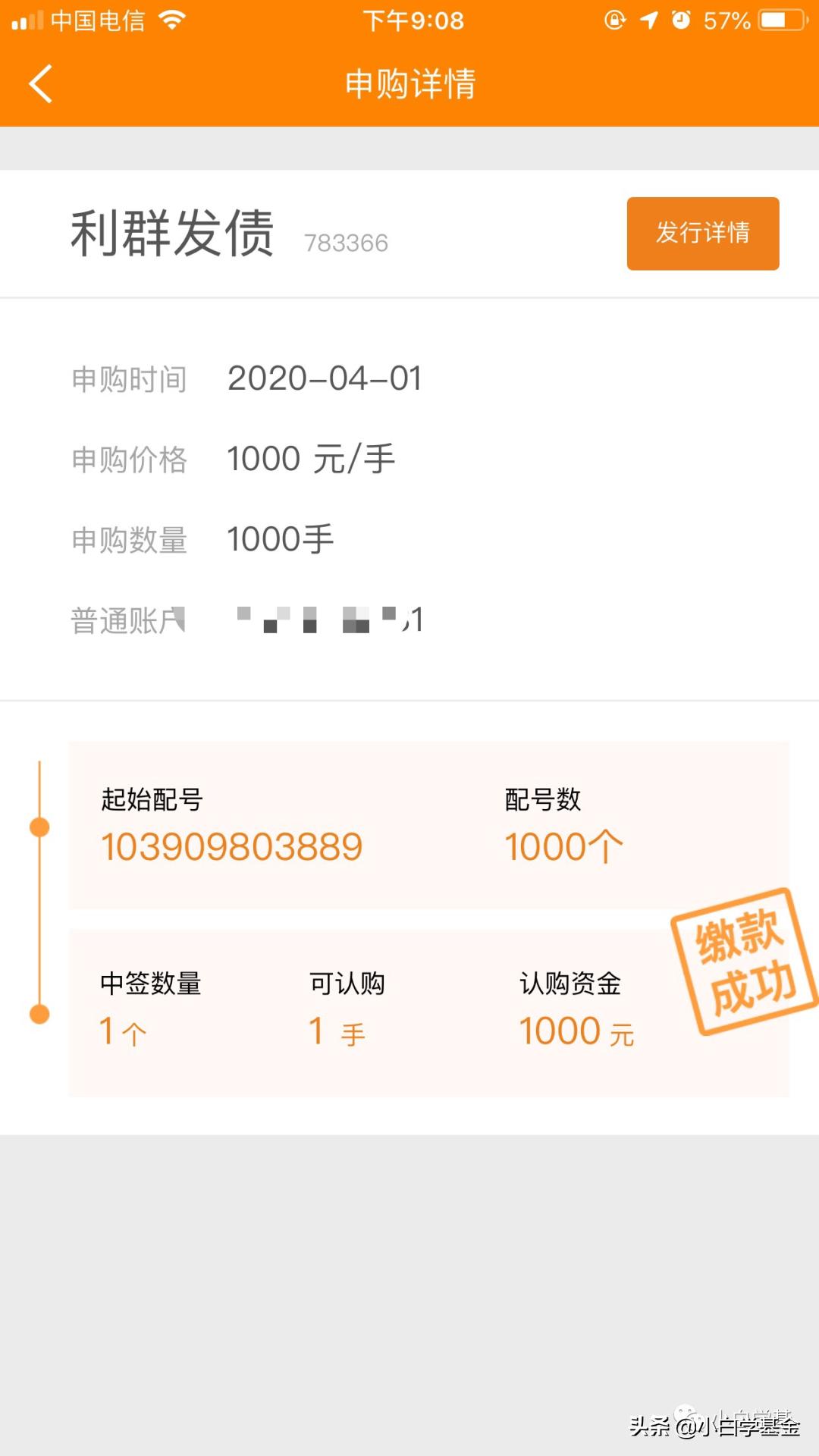The width and height of the screenshot is (819, 1456).
Task: Tap the alarm clock icon in status bar
Action: click(x=680, y=19)
